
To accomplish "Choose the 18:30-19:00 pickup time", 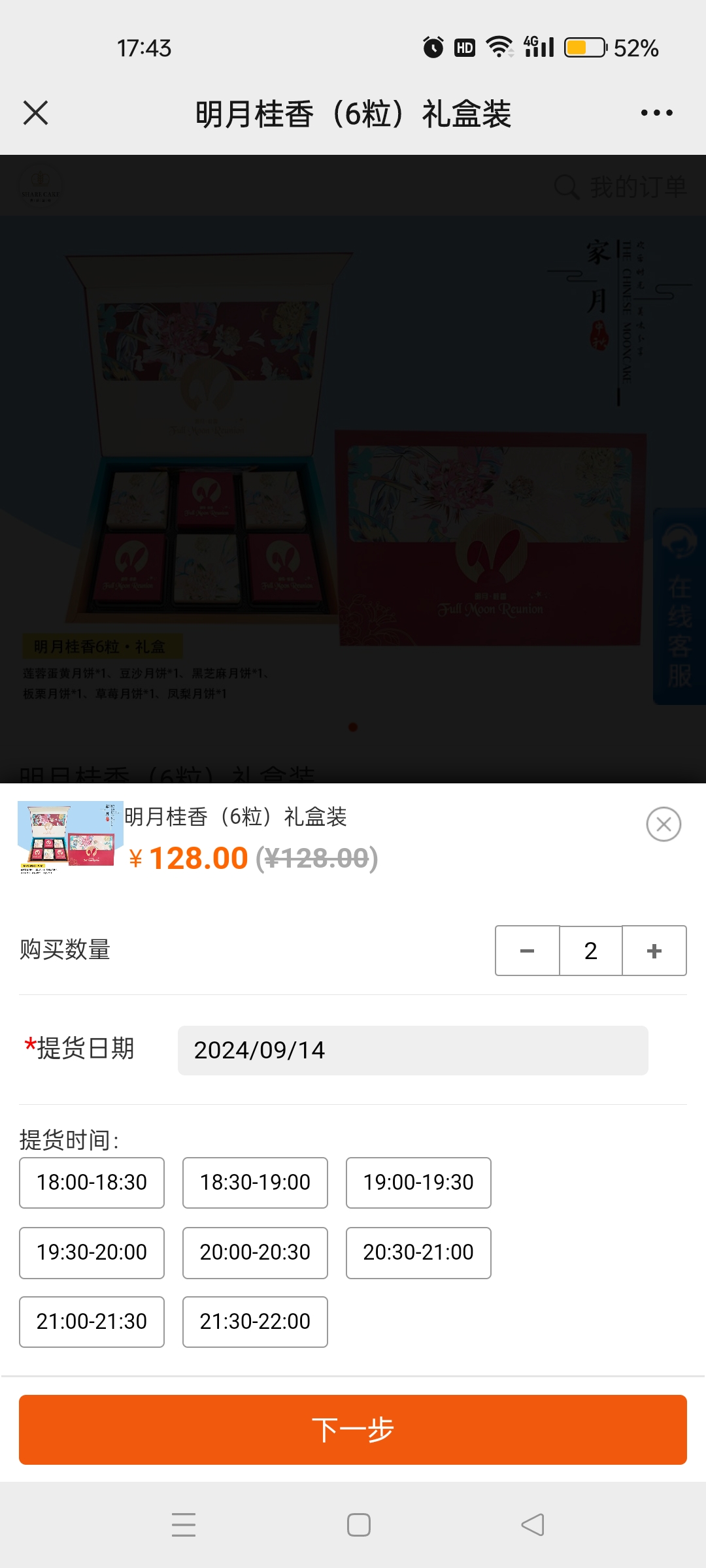I will pyautogui.click(x=255, y=1183).
